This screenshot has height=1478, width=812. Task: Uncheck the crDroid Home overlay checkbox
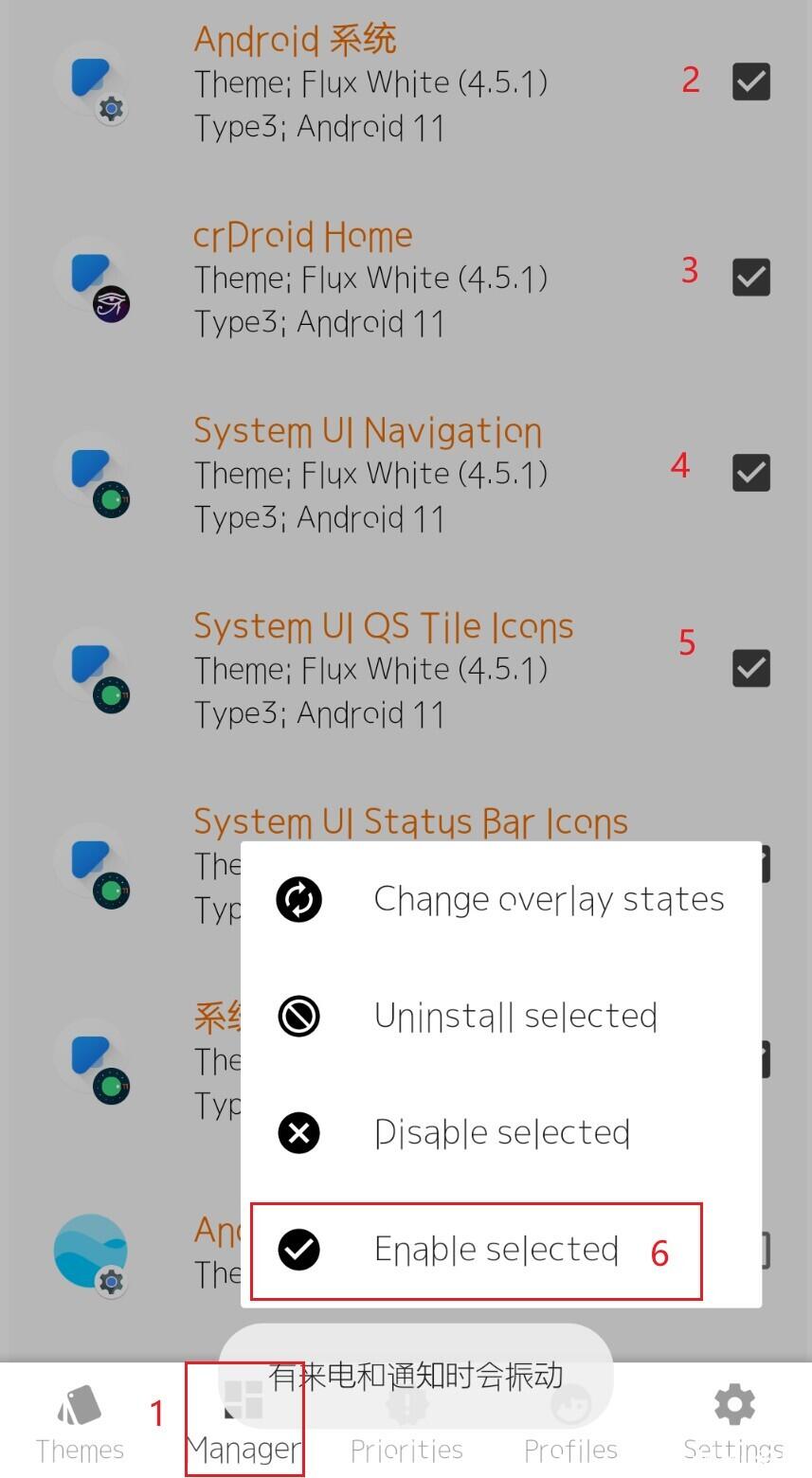point(750,278)
